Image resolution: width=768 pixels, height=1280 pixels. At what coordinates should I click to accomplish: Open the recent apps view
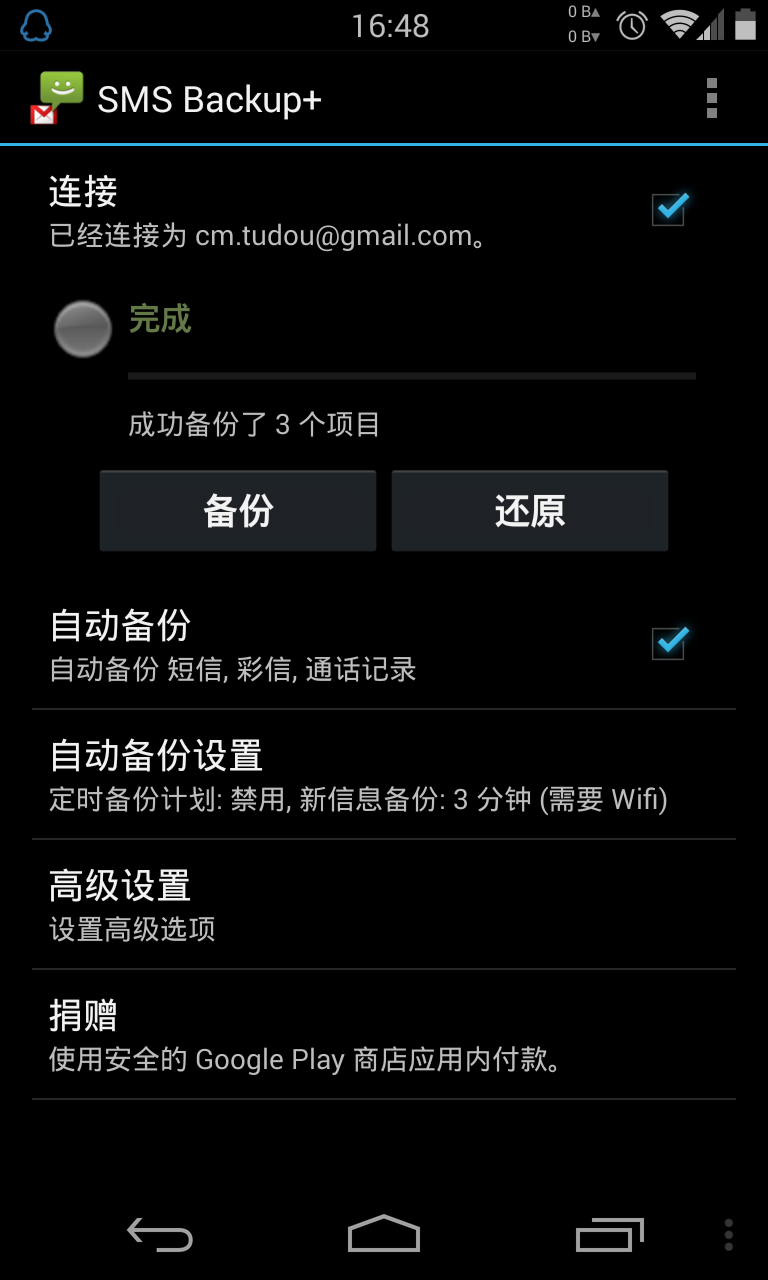pos(609,1235)
